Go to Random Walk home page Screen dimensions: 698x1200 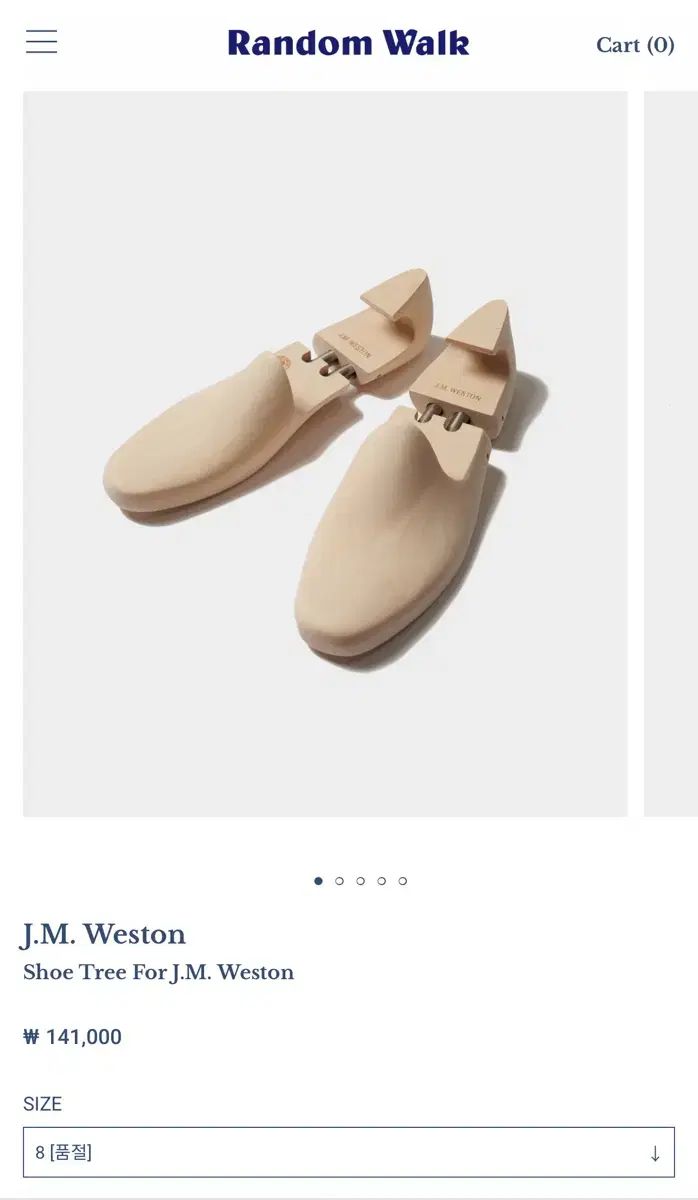coord(348,43)
